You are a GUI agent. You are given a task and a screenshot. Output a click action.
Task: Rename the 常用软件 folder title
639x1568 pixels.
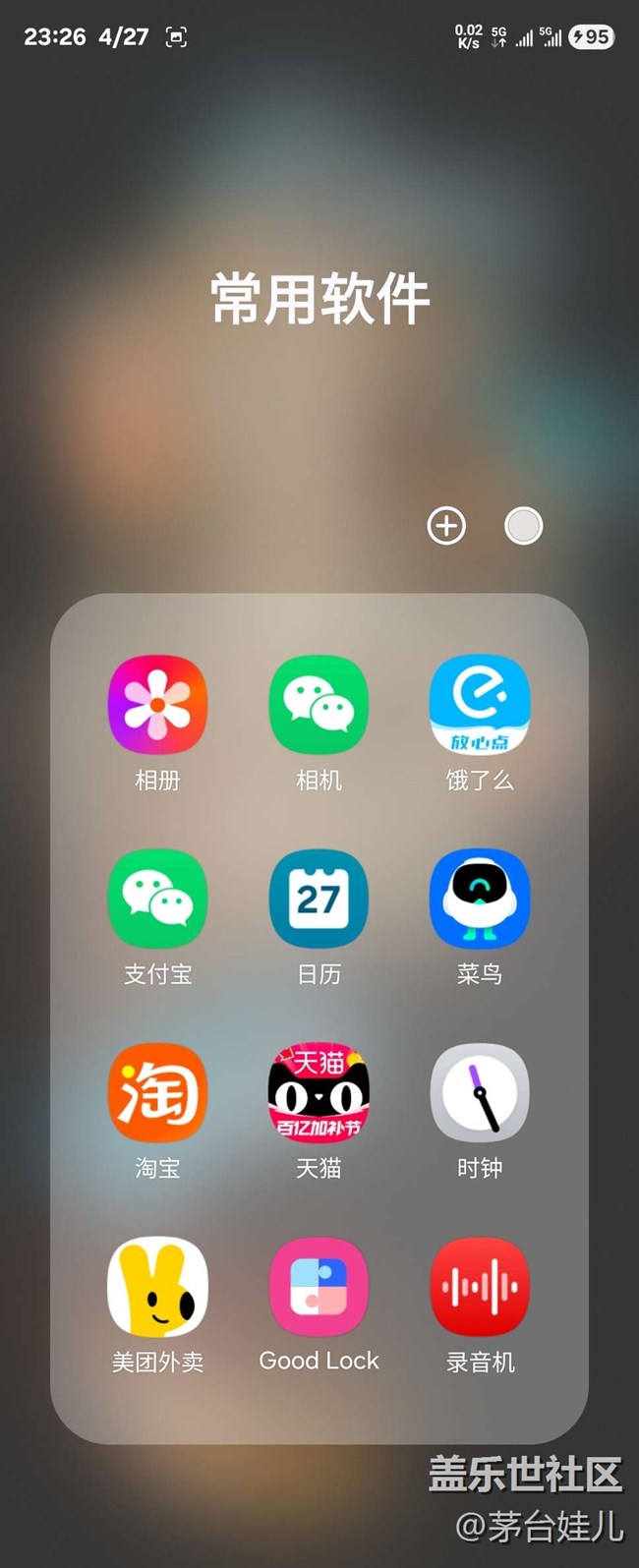320,299
